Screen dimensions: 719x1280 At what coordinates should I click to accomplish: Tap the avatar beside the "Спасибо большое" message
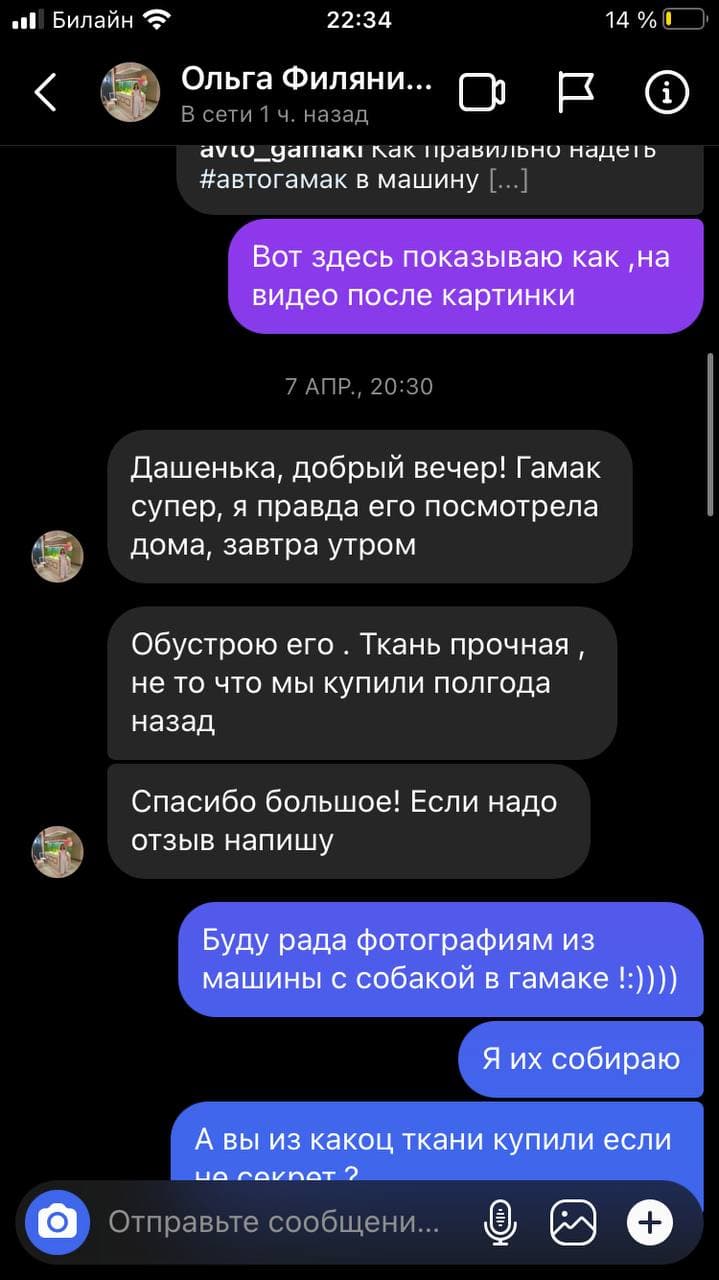point(57,851)
